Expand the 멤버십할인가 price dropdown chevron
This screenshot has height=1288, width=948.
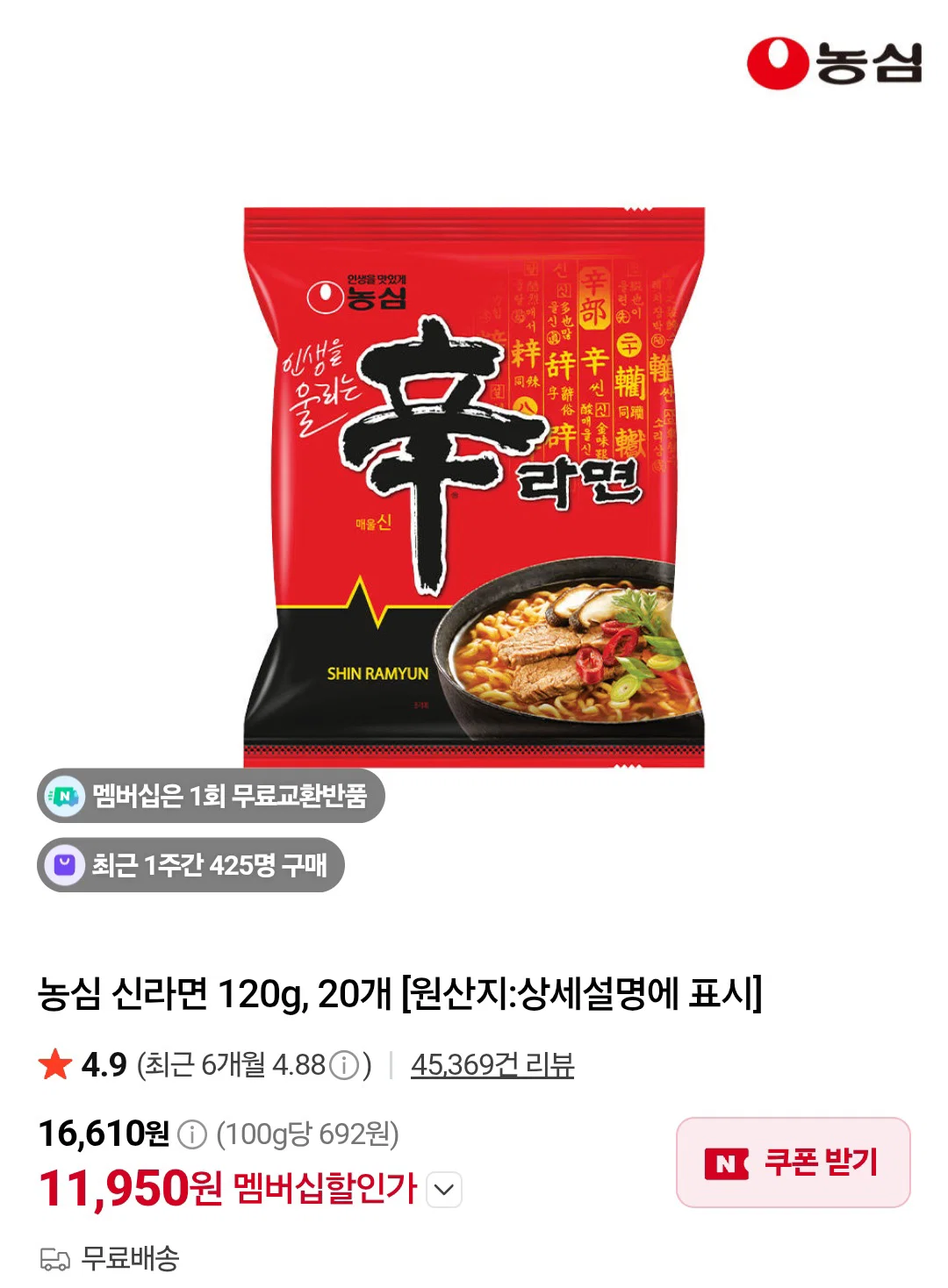[x=444, y=1190]
